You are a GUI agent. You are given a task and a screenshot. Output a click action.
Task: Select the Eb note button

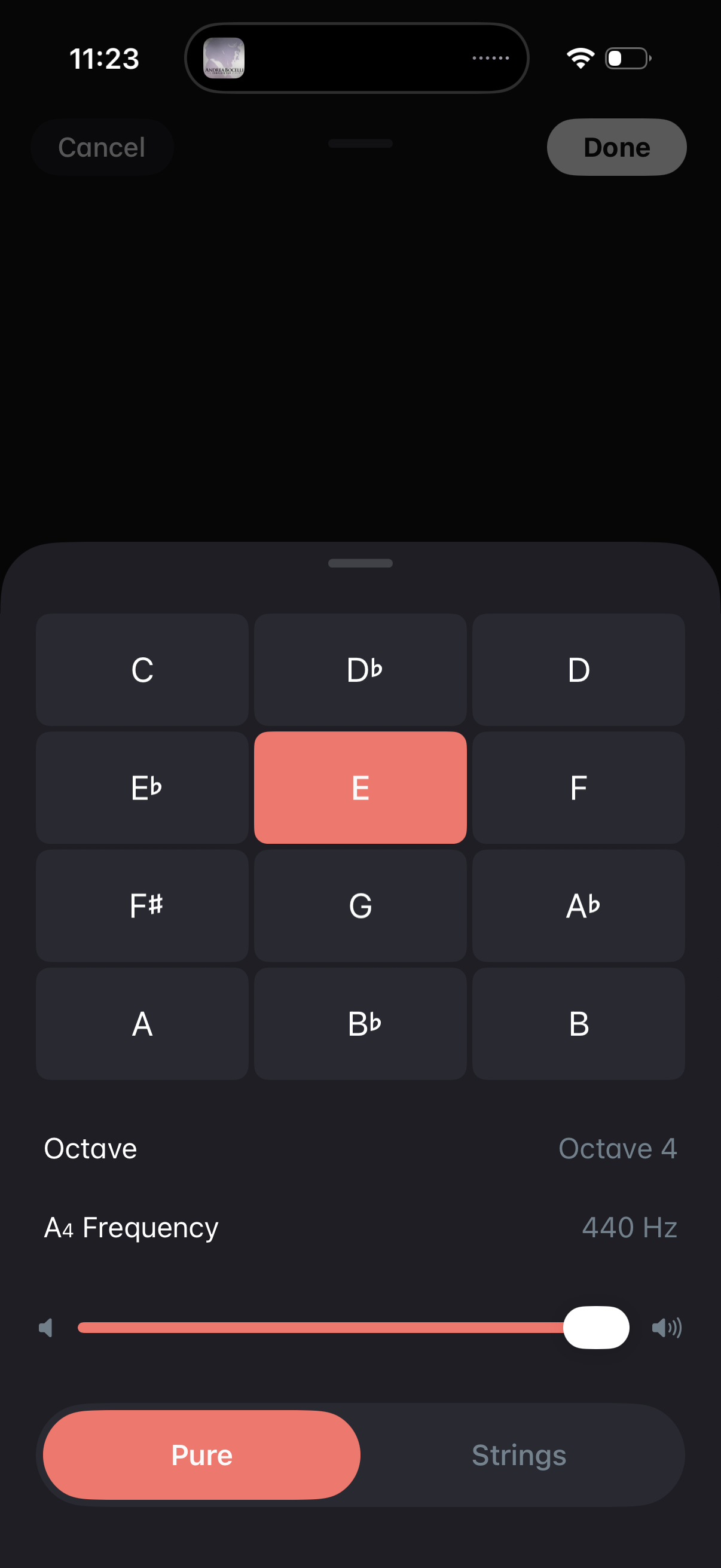point(142,787)
